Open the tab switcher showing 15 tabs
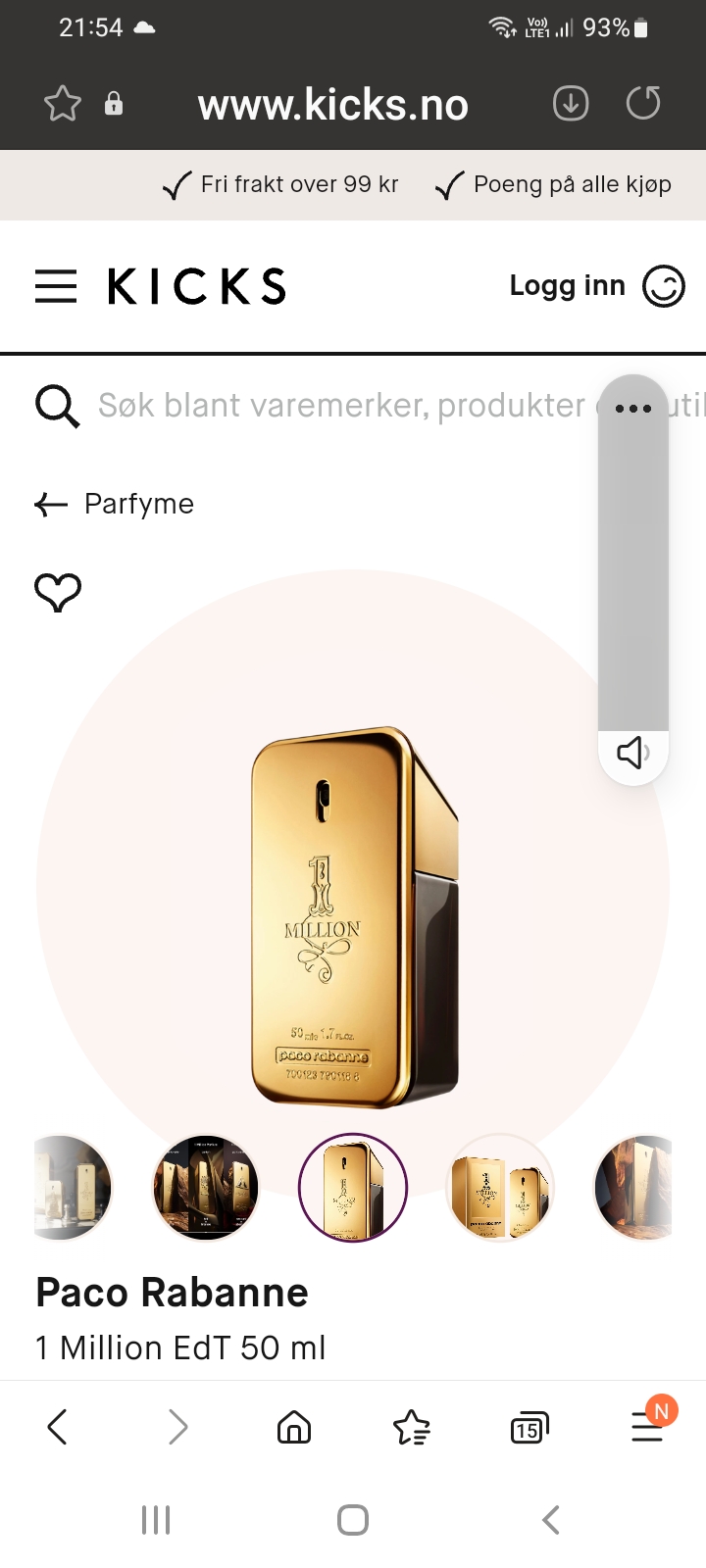Screen dimensions: 706x1568 pyautogui.click(x=529, y=1428)
